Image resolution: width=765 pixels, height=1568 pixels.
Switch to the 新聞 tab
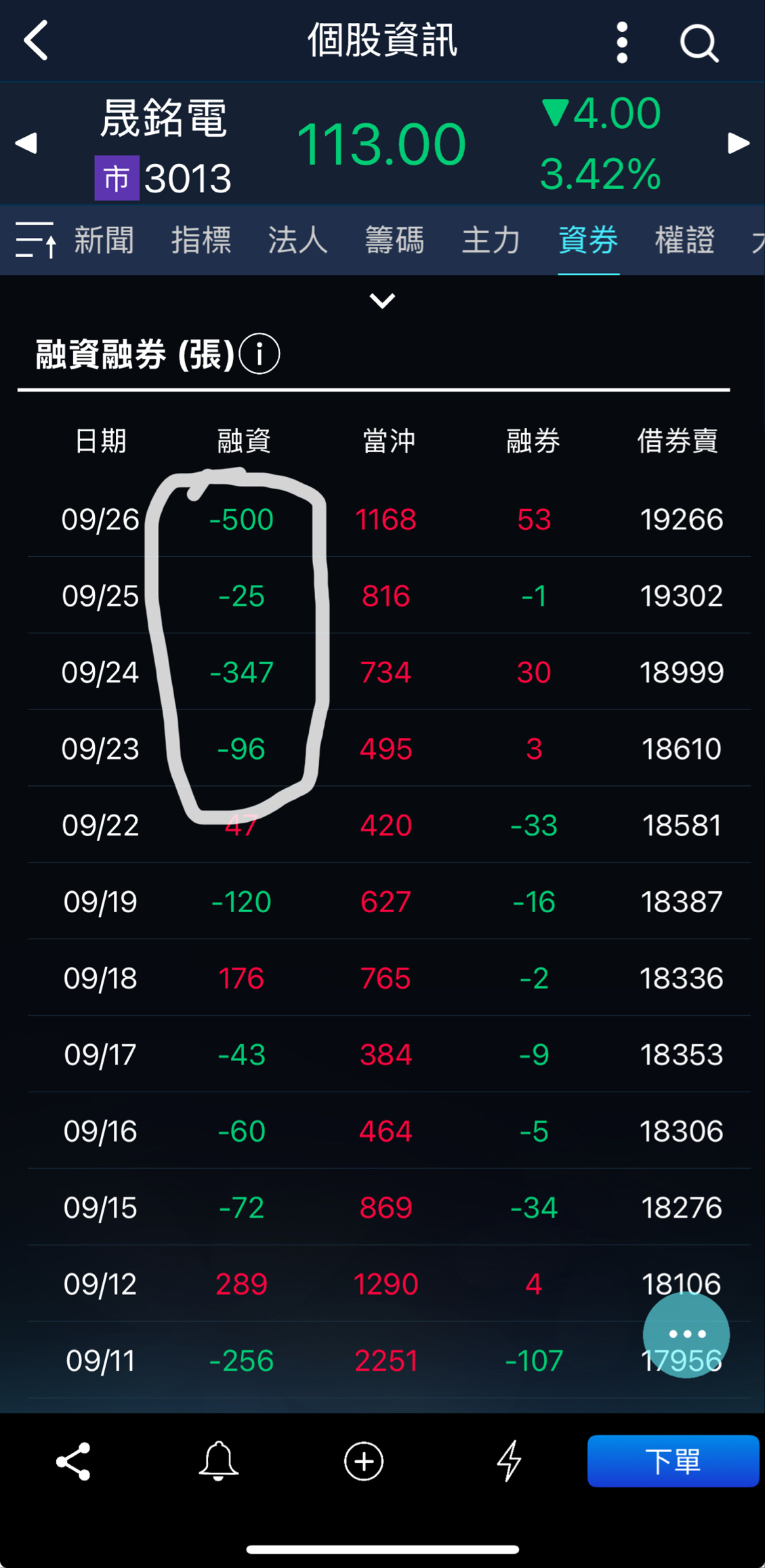pyautogui.click(x=104, y=240)
